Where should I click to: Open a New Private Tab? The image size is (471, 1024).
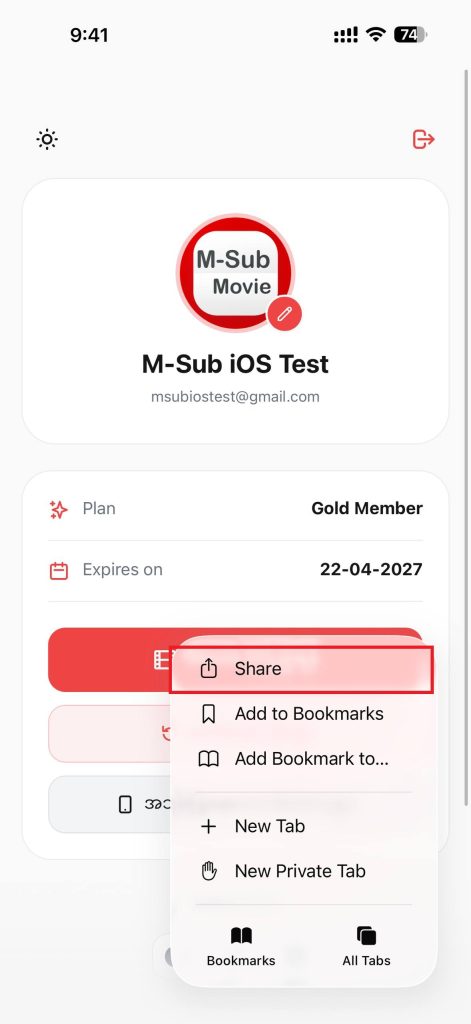coord(301,871)
